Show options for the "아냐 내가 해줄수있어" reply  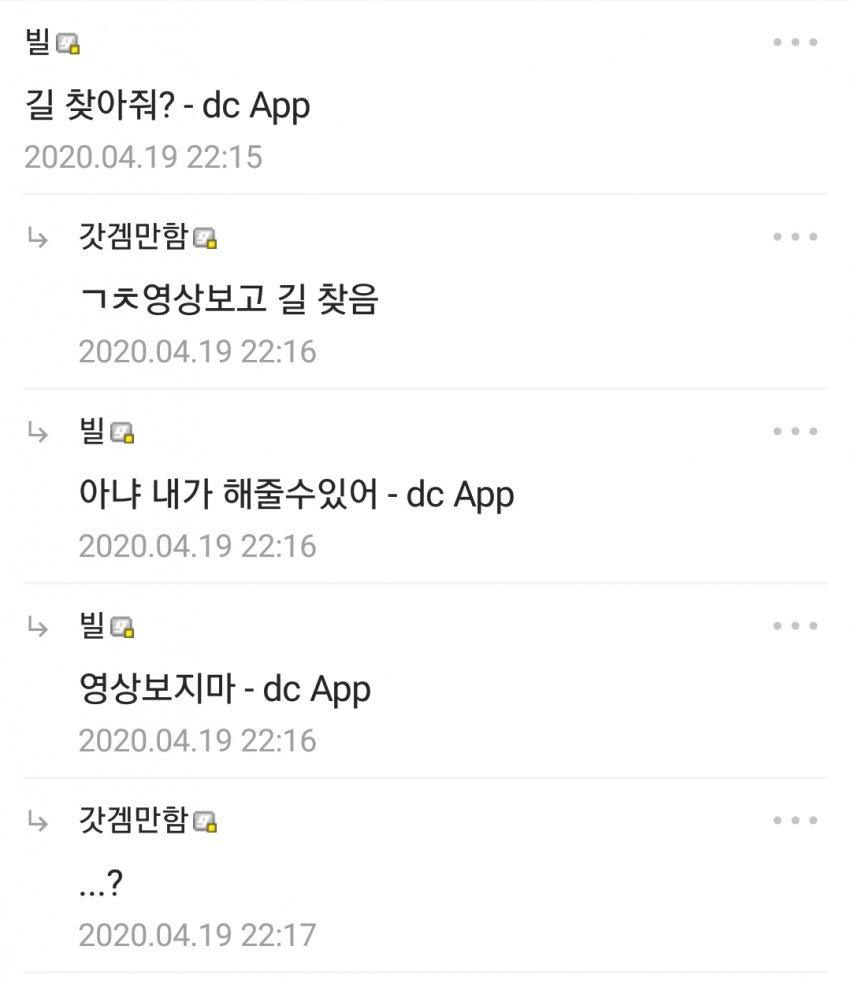click(795, 432)
